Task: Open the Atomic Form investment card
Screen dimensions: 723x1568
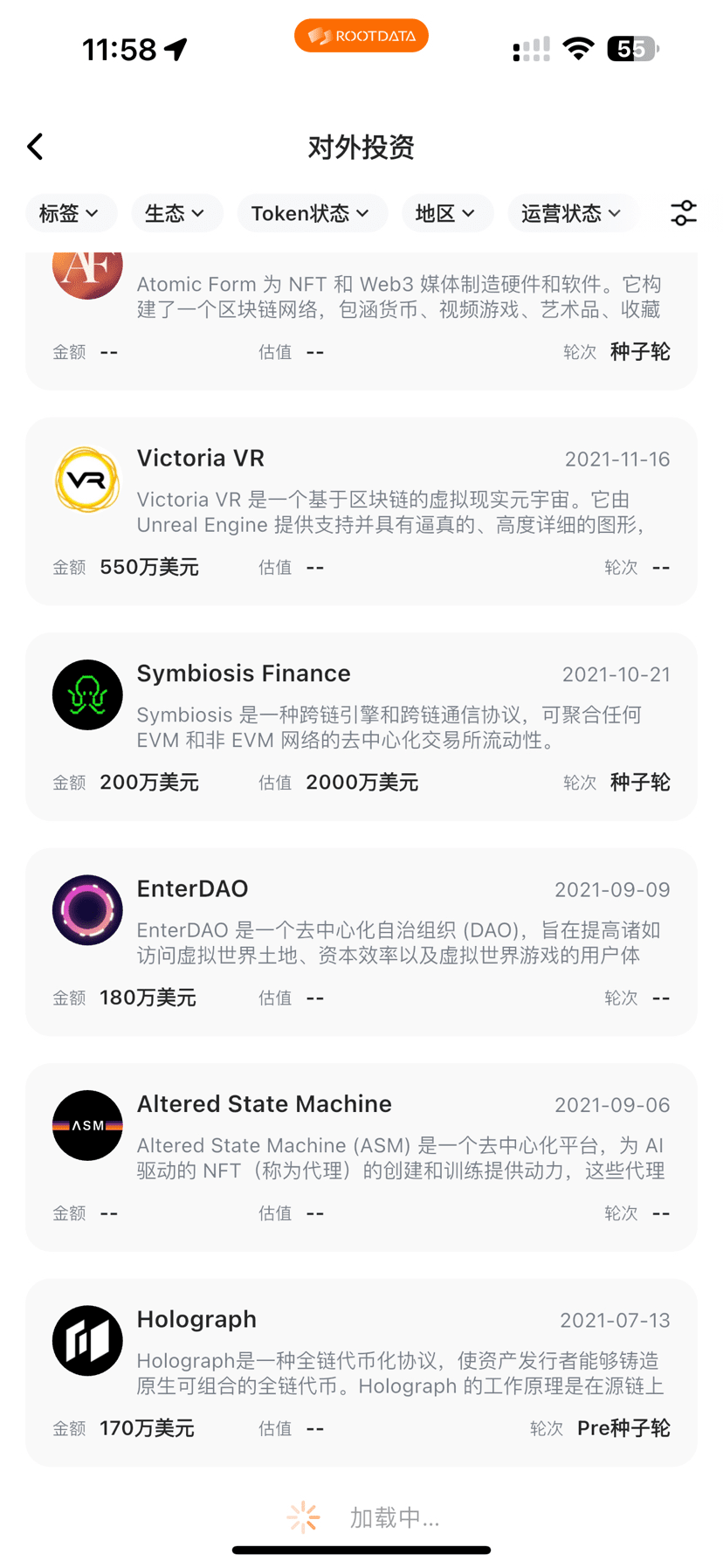Action: (x=361, y=319)
